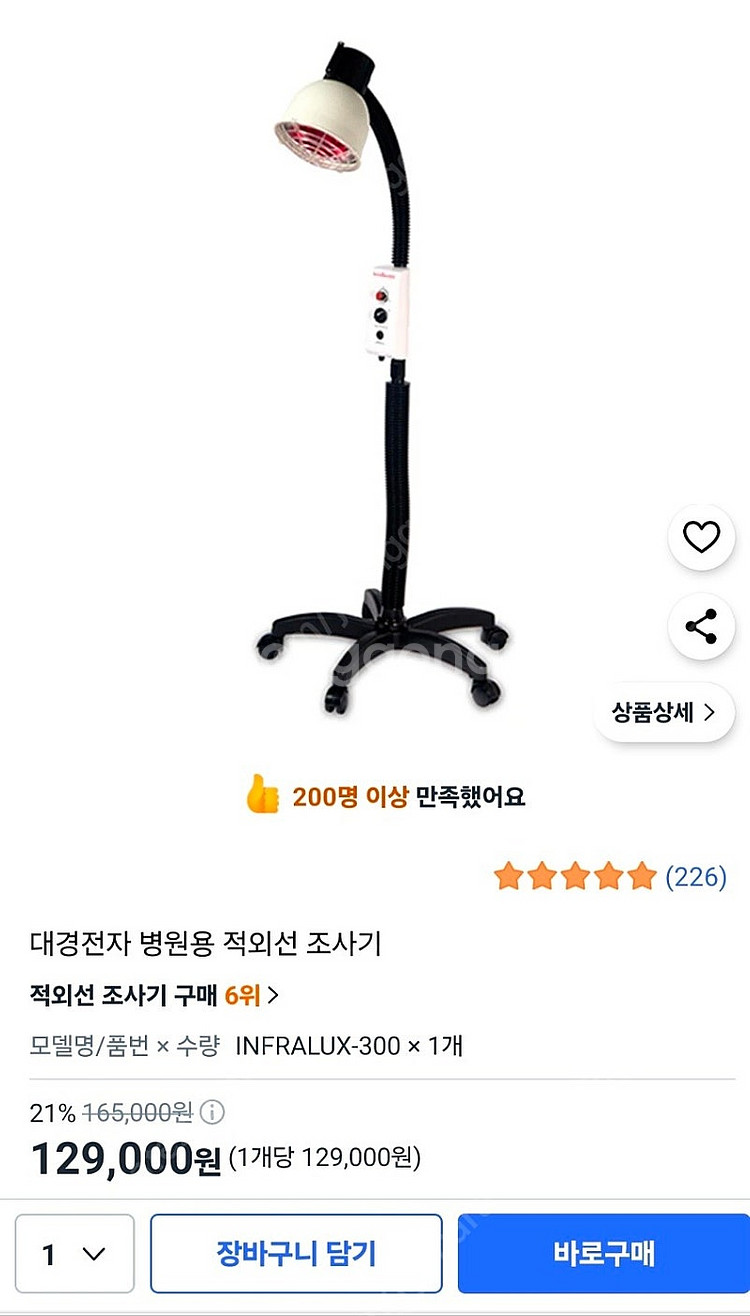This screenshot has width=750, height=1316.
Task: Buy now with the 바로구매 button
Action: pyautogui.click(x=603, y=1254)
